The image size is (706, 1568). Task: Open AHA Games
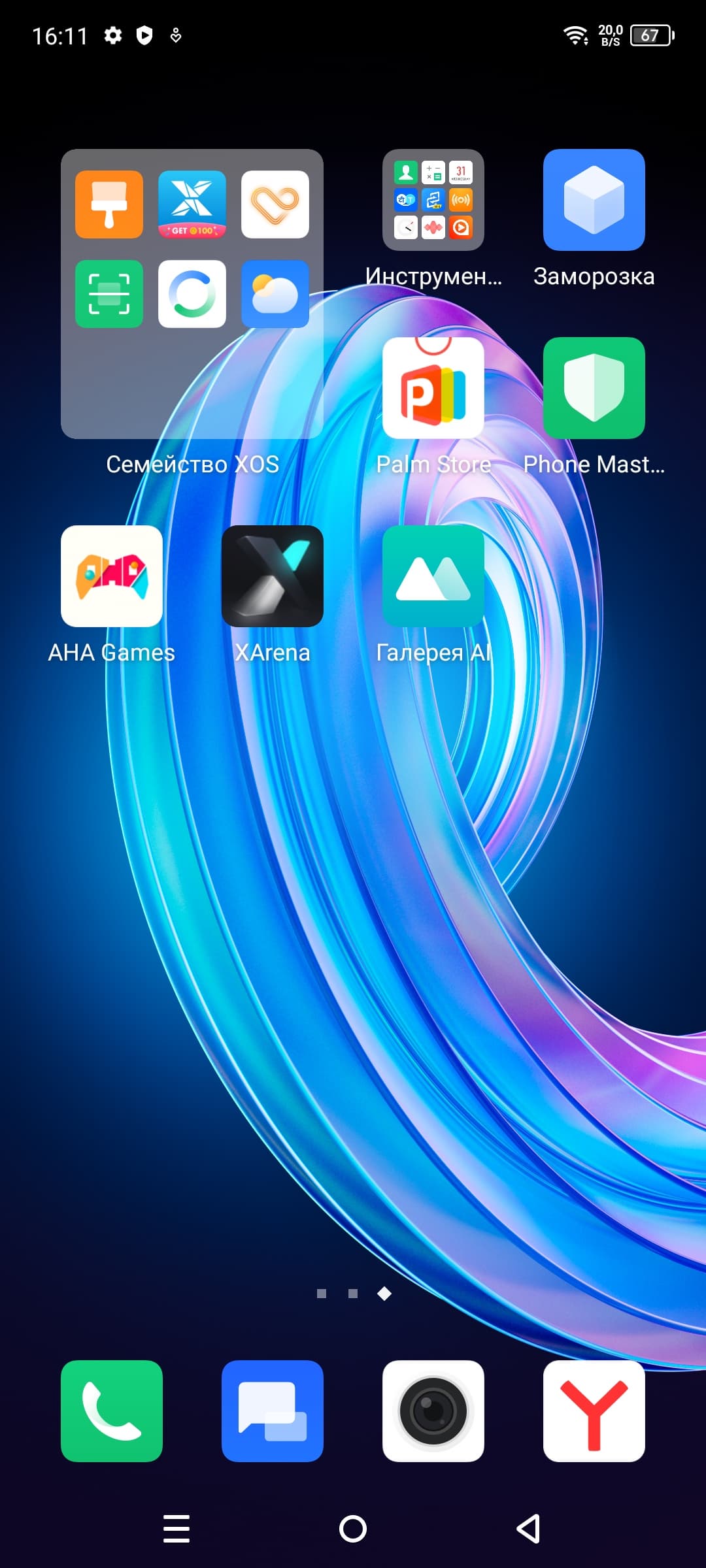112,576
